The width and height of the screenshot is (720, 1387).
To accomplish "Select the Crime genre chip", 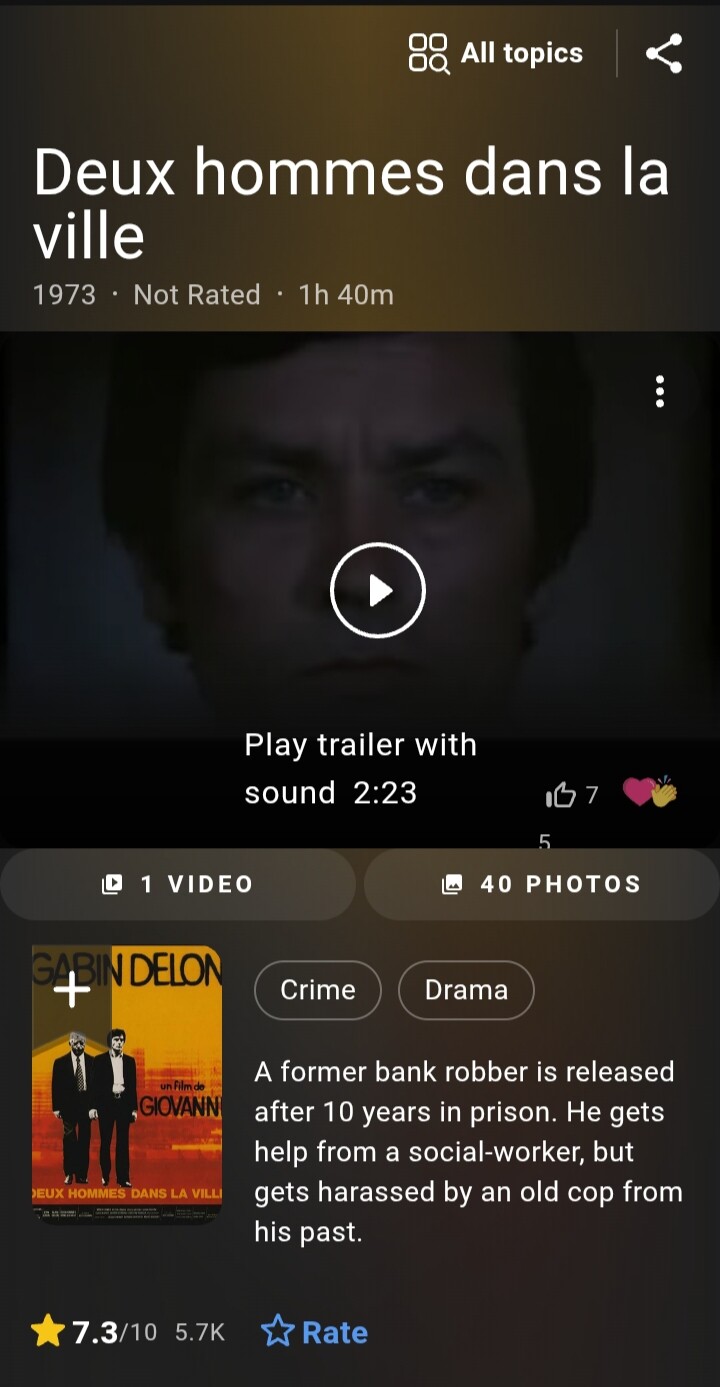I will (318, 990).
